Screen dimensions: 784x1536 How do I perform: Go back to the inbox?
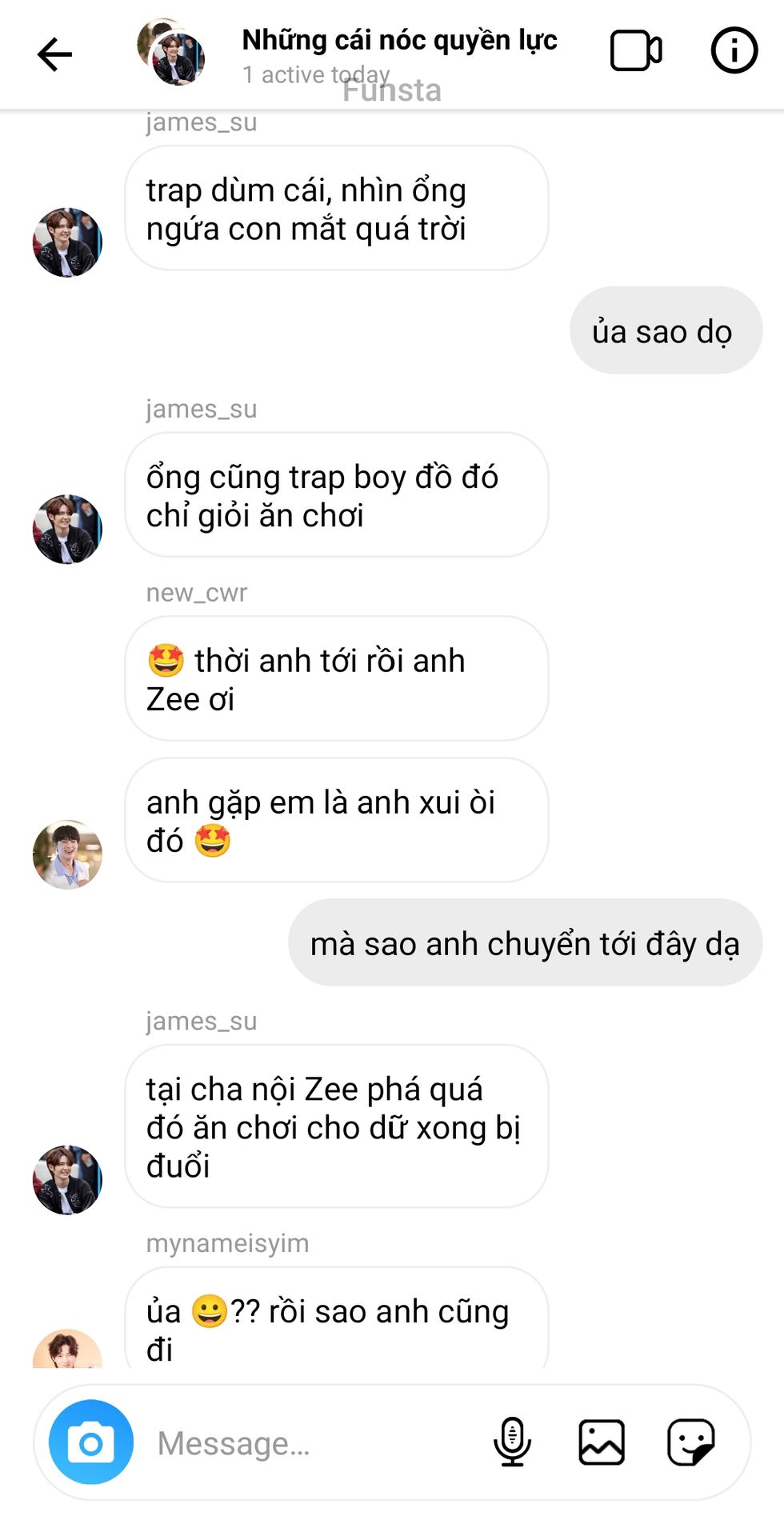pyautogui.click(x=54, y=54)
